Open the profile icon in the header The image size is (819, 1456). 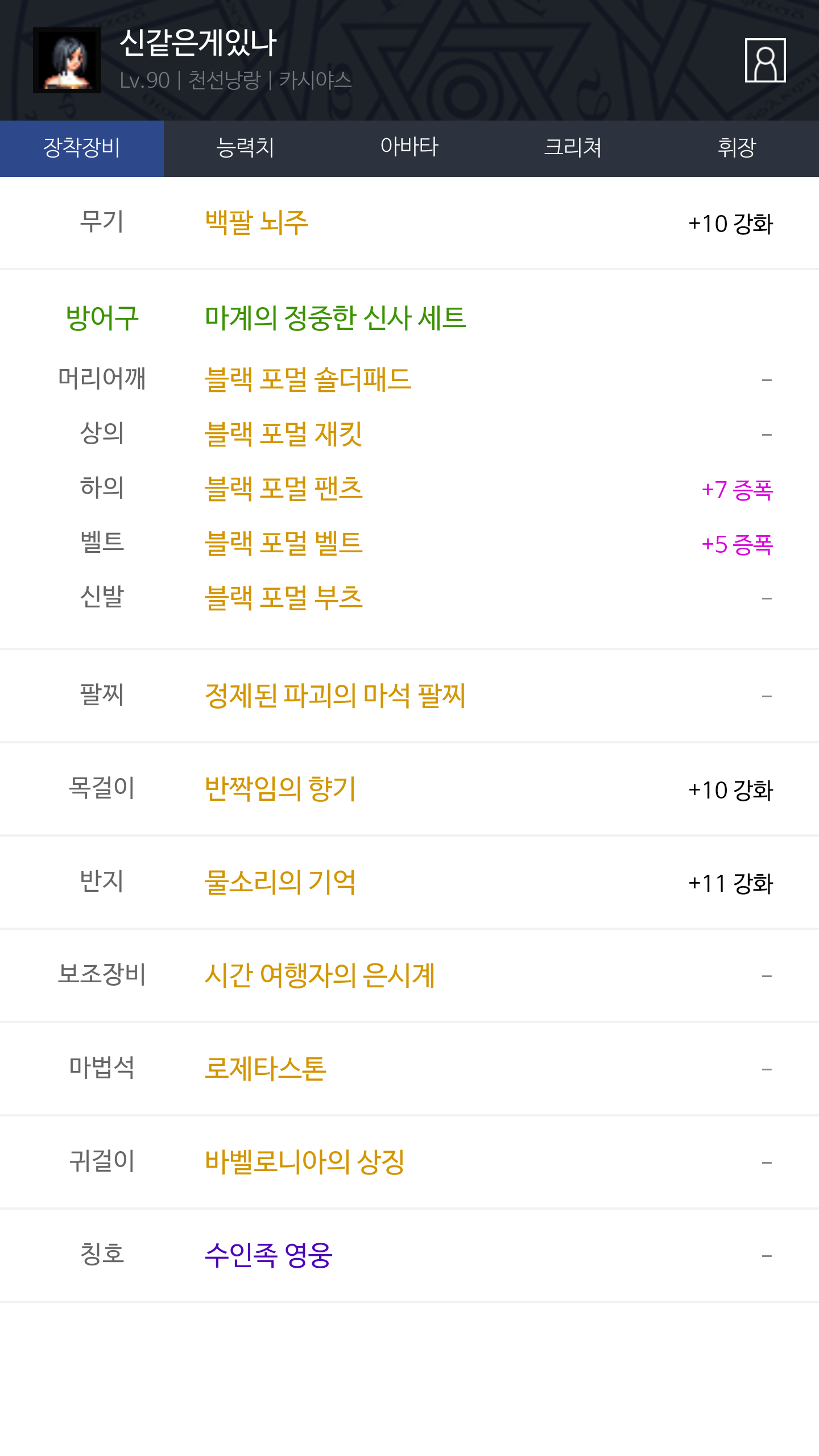click(765, 60)
